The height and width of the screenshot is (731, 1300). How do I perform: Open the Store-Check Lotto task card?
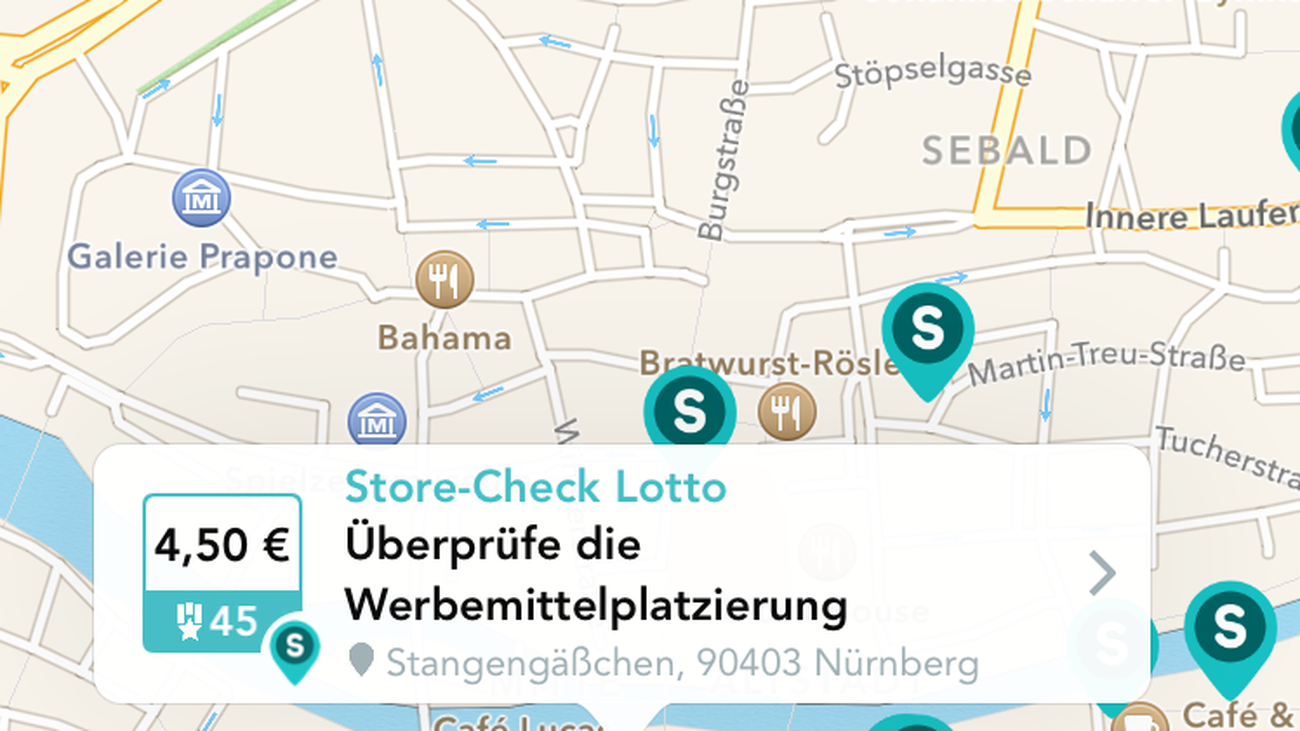tap(620, 573)
